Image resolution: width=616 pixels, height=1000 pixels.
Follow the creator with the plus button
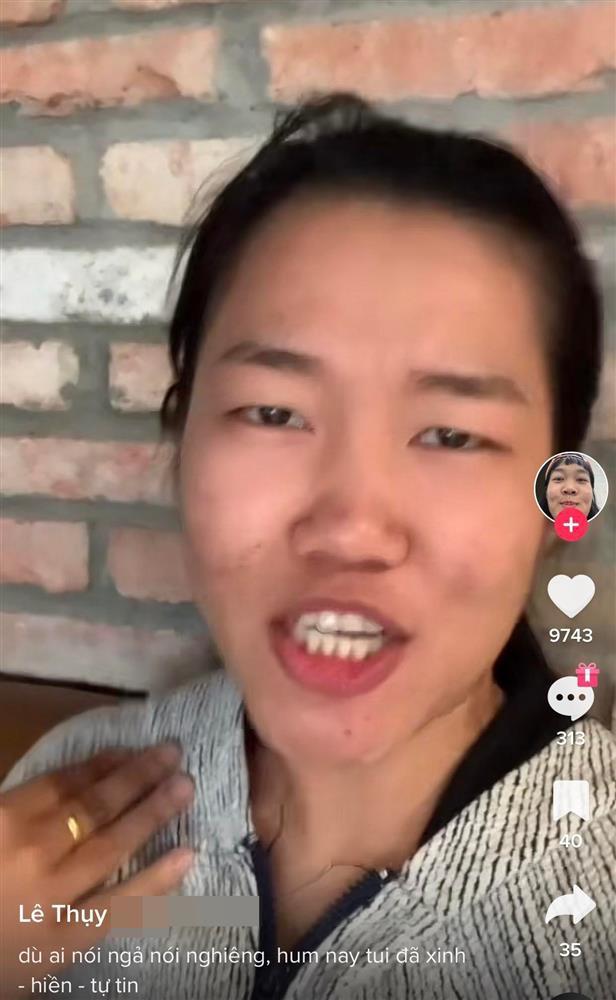(571, 524)
